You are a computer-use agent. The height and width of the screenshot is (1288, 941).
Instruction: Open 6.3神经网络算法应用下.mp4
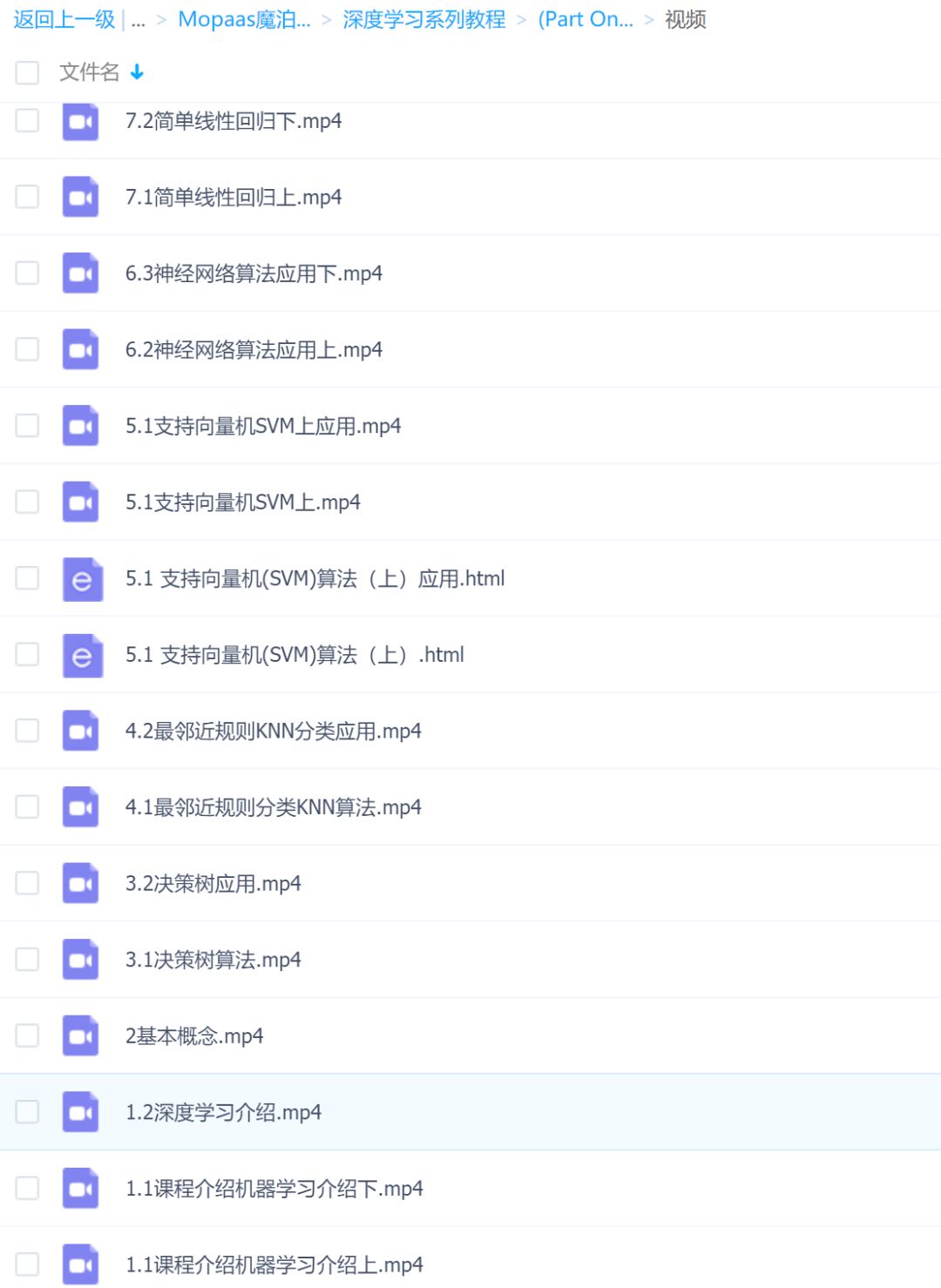tap(254, 273)
